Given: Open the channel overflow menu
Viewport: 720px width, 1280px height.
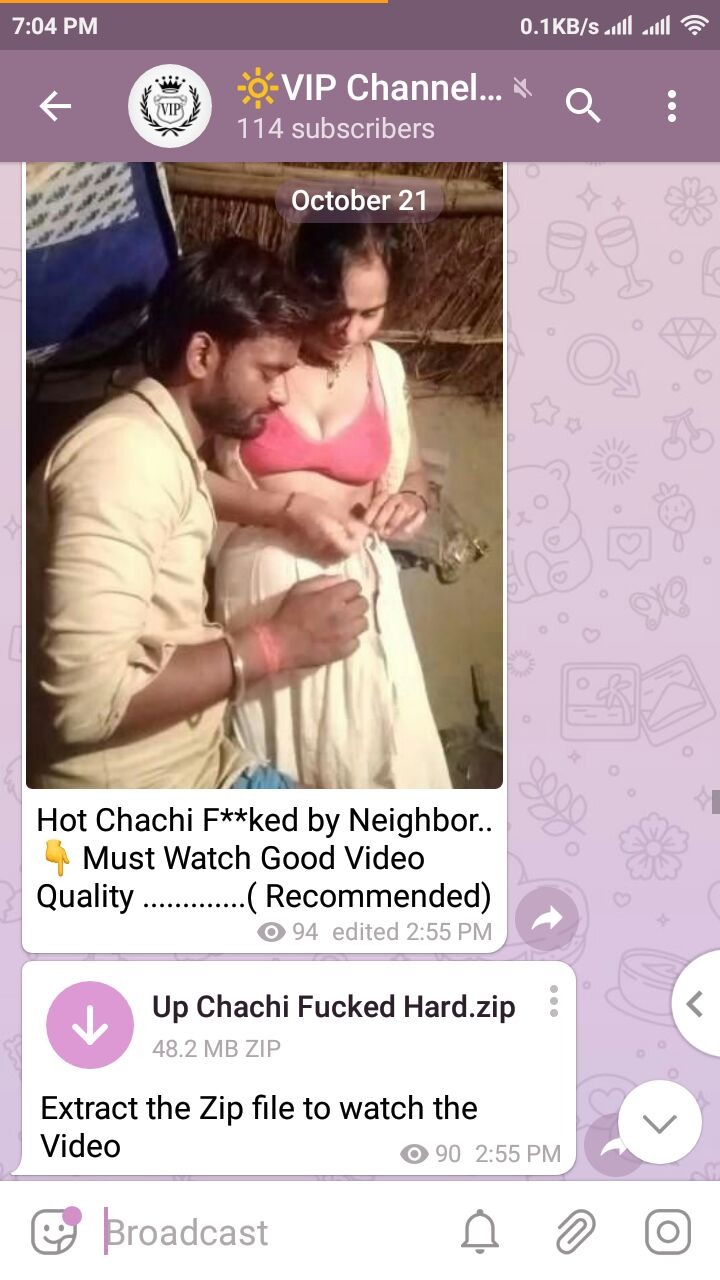Looking at the screenshot, I should (671, 106).
